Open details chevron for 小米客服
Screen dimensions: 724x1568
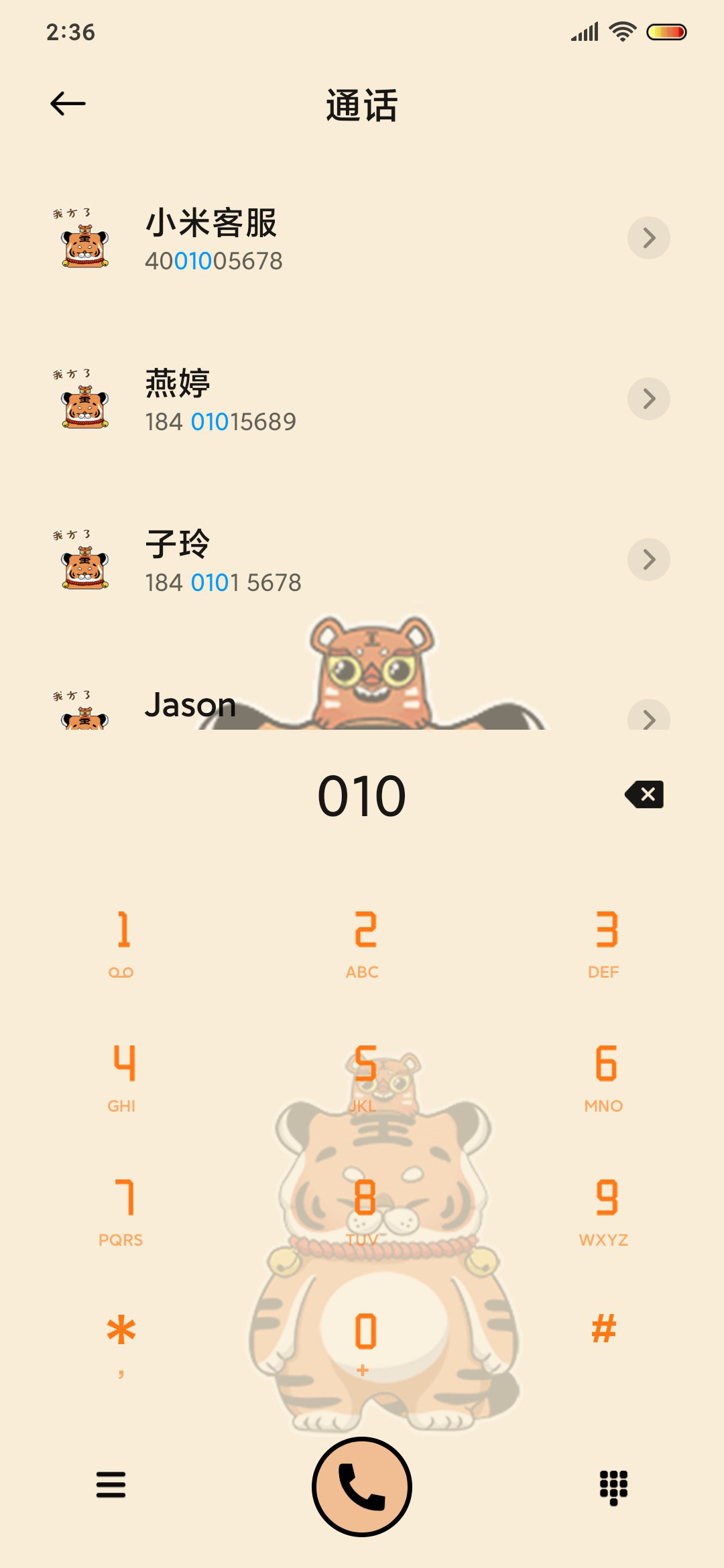coord(648,238)
